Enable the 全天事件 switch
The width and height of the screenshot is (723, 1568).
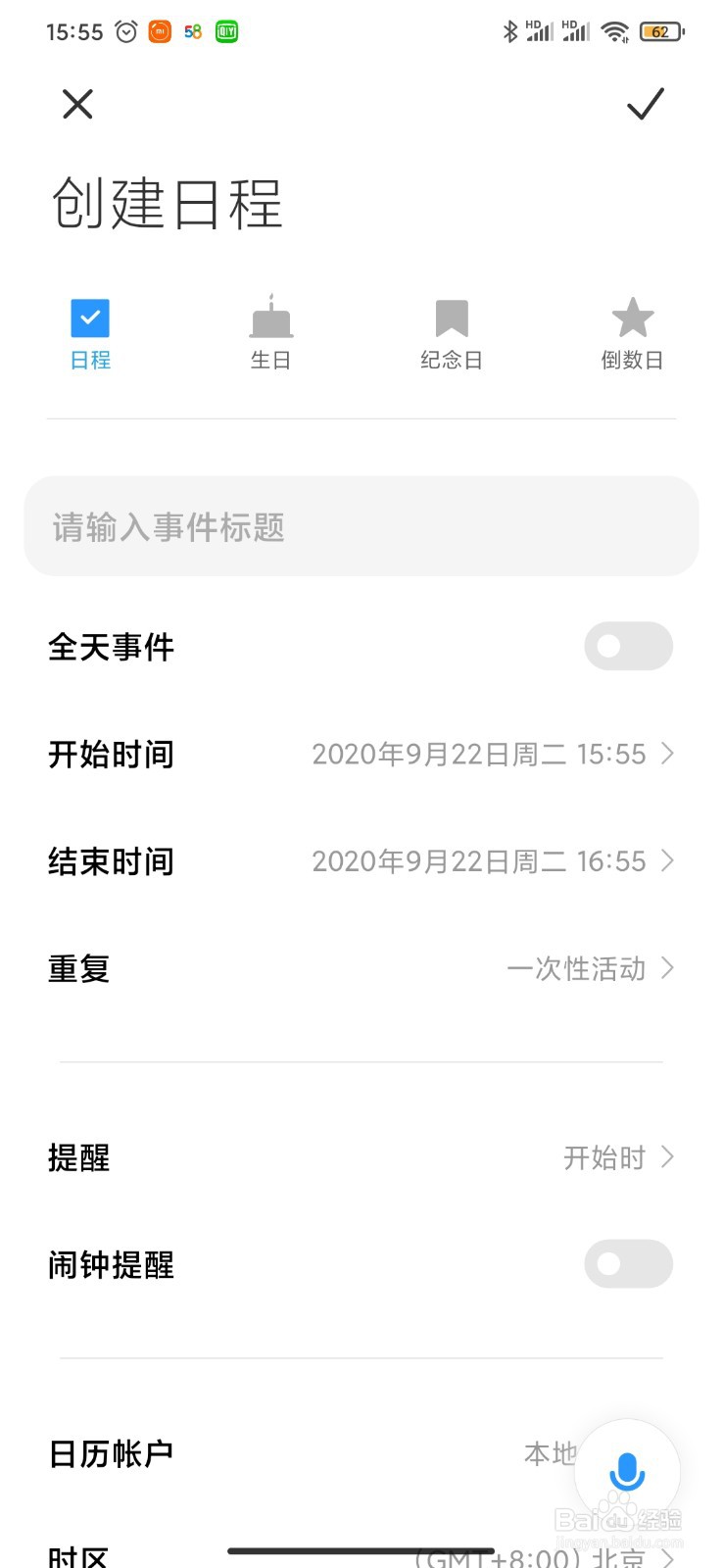629,646
